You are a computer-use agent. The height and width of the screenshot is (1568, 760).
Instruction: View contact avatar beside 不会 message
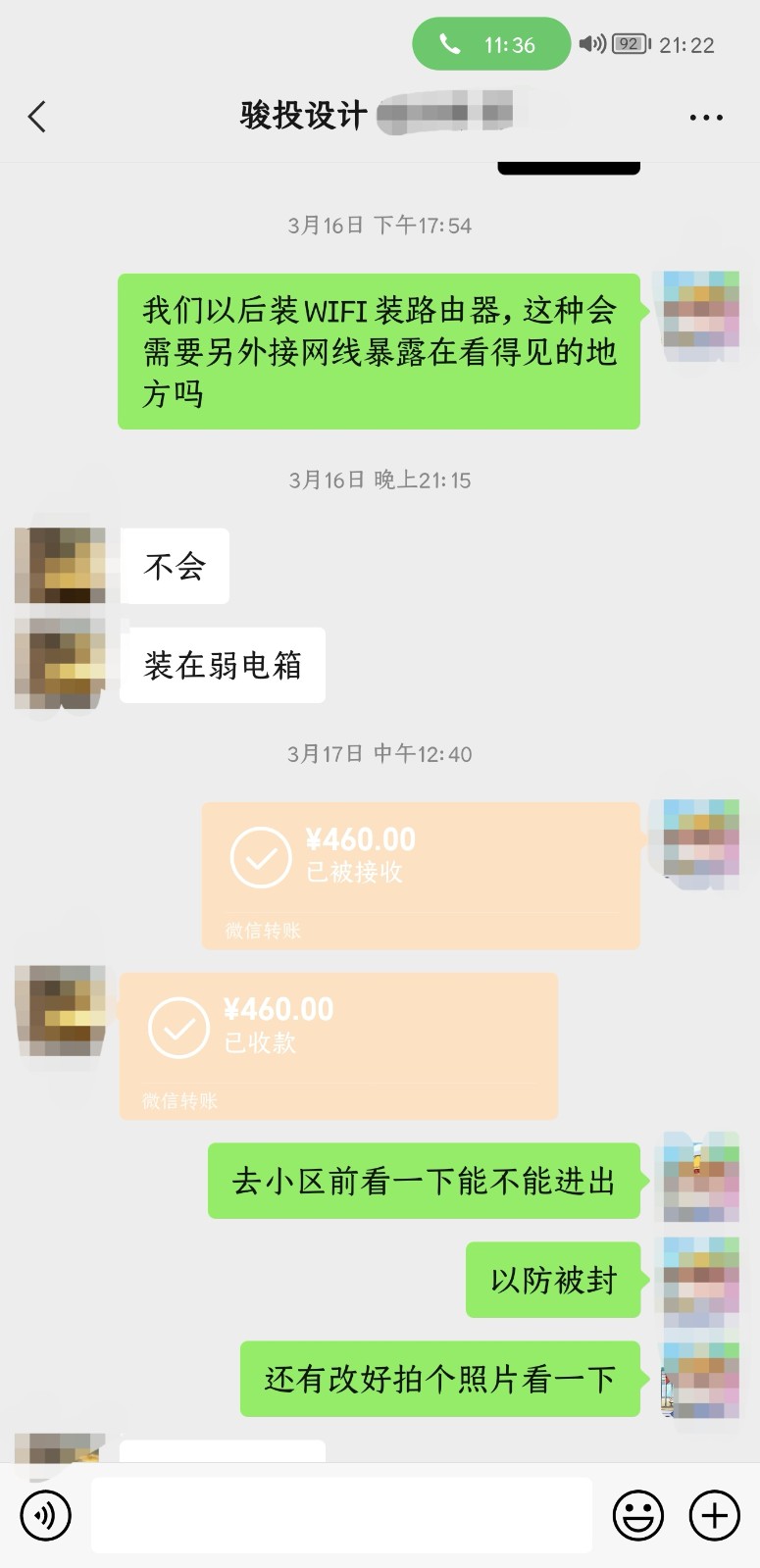61,566
